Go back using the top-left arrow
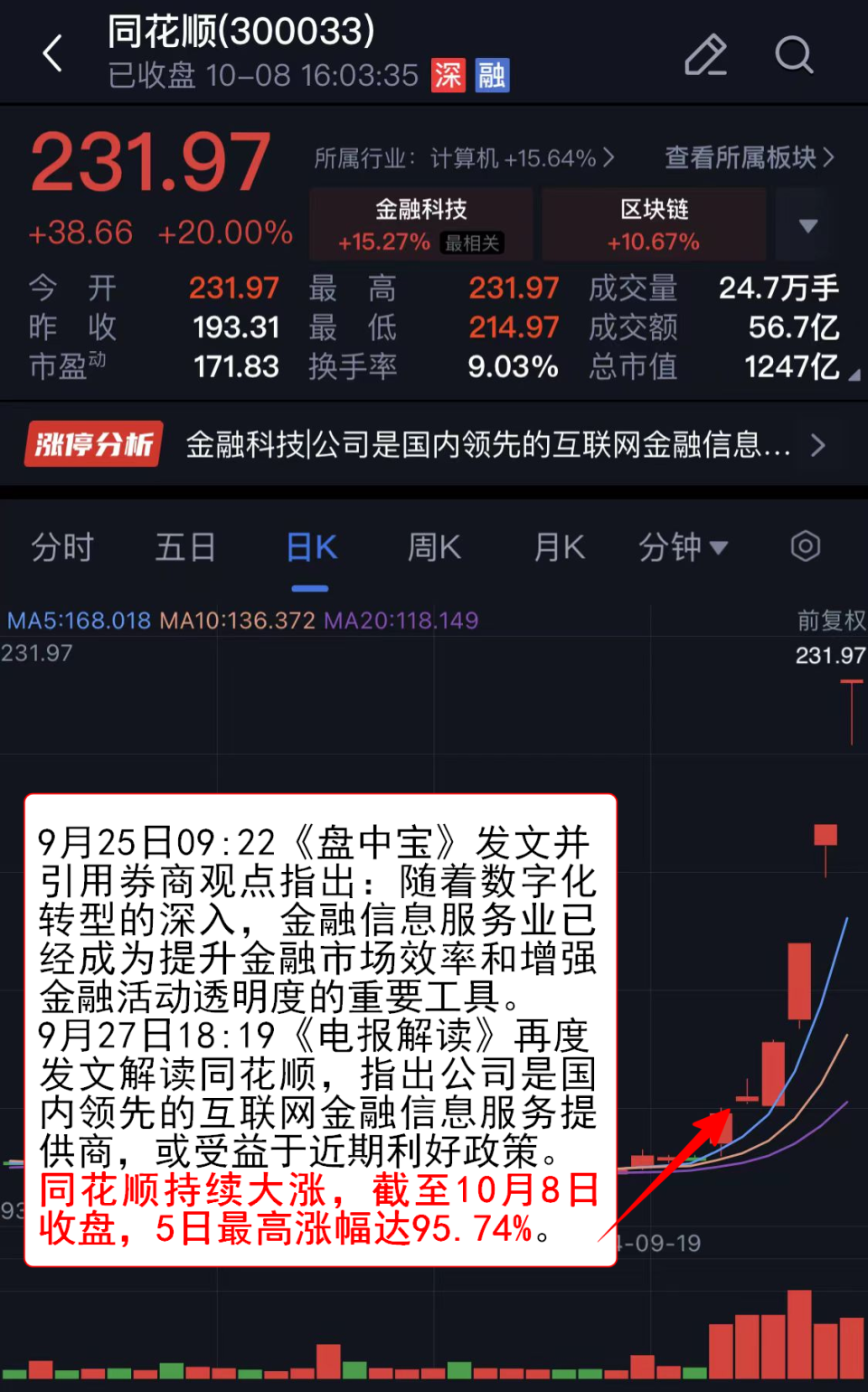The height and width of the screenshot is (1392, 868). pos(53,54)
